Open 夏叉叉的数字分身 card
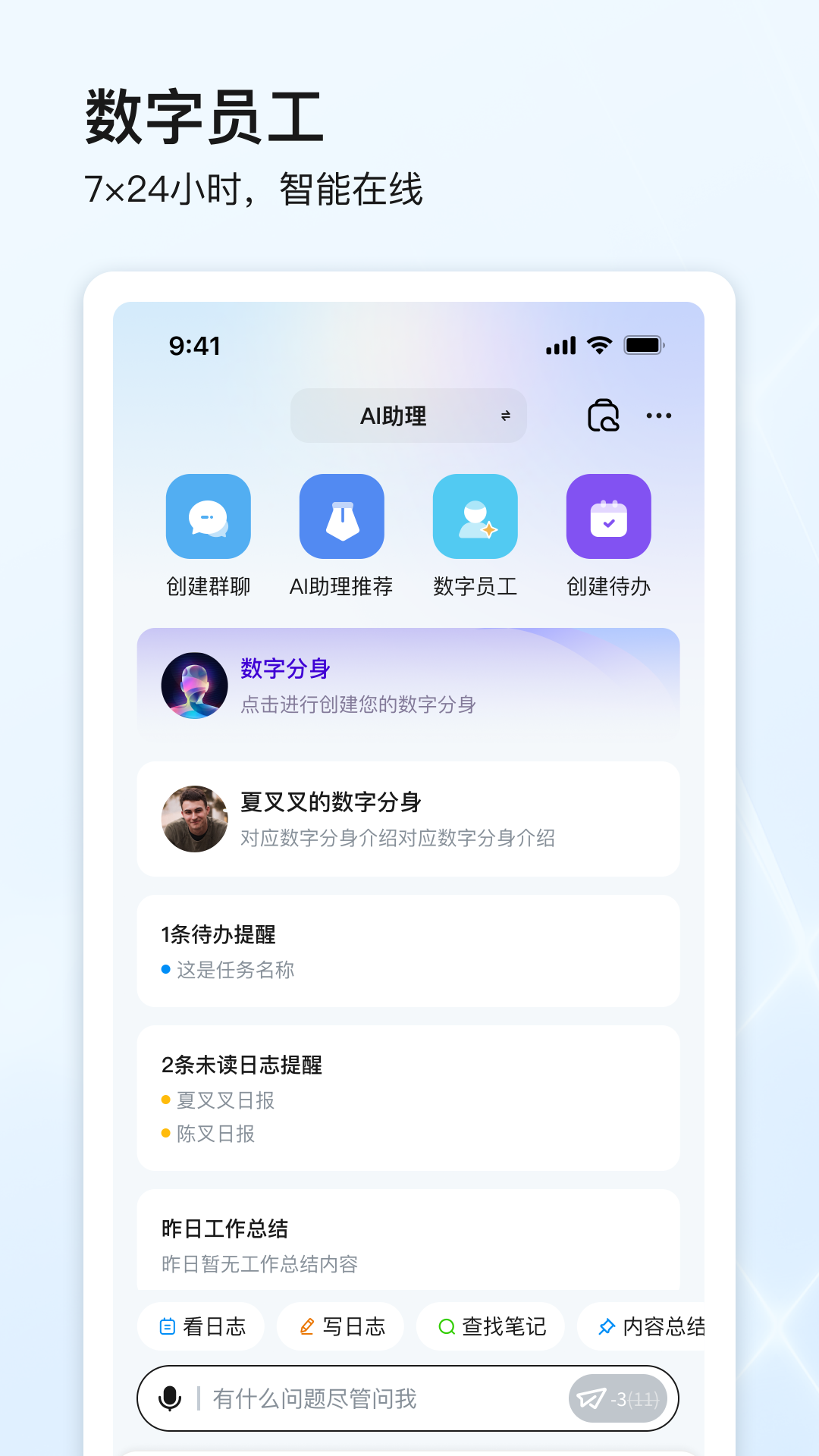This screenshot has height=1456, width=819. [x=409, y=819]
